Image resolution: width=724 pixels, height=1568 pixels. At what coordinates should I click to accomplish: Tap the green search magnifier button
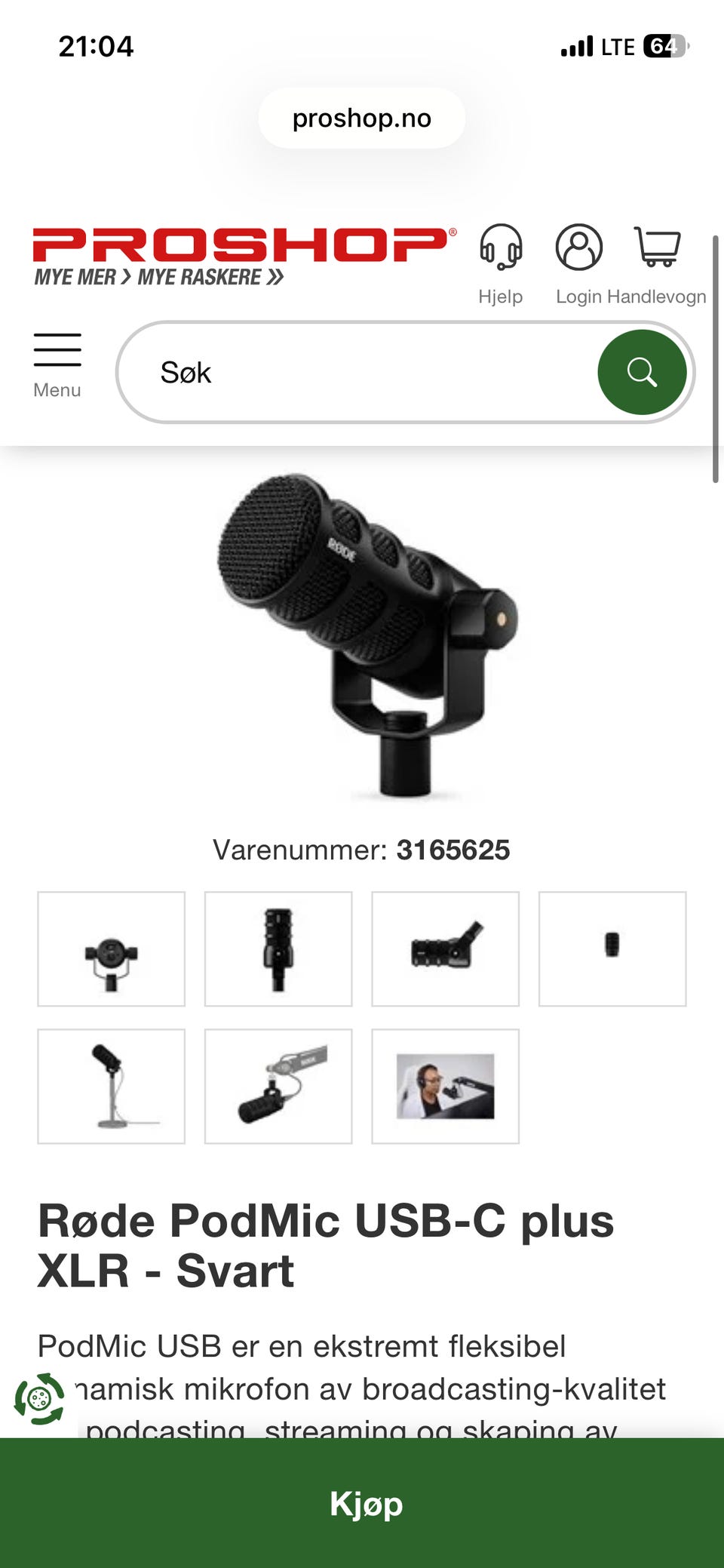click(642, 372)
